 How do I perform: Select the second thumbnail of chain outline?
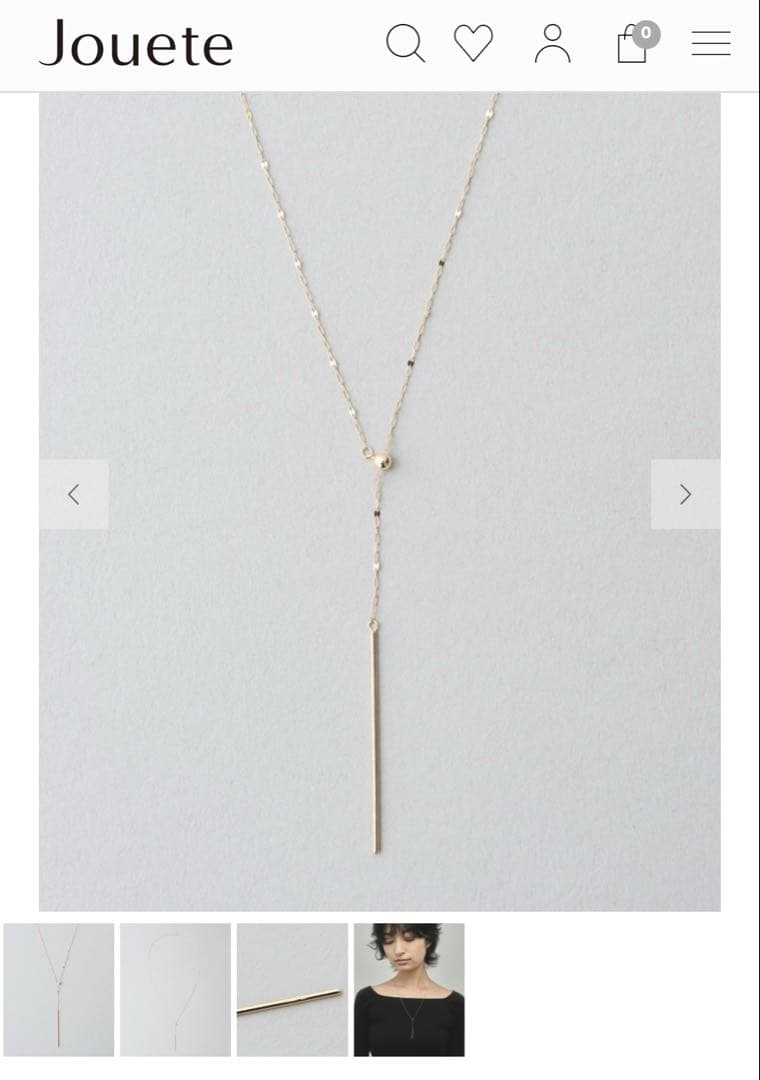tap(175, 989)
